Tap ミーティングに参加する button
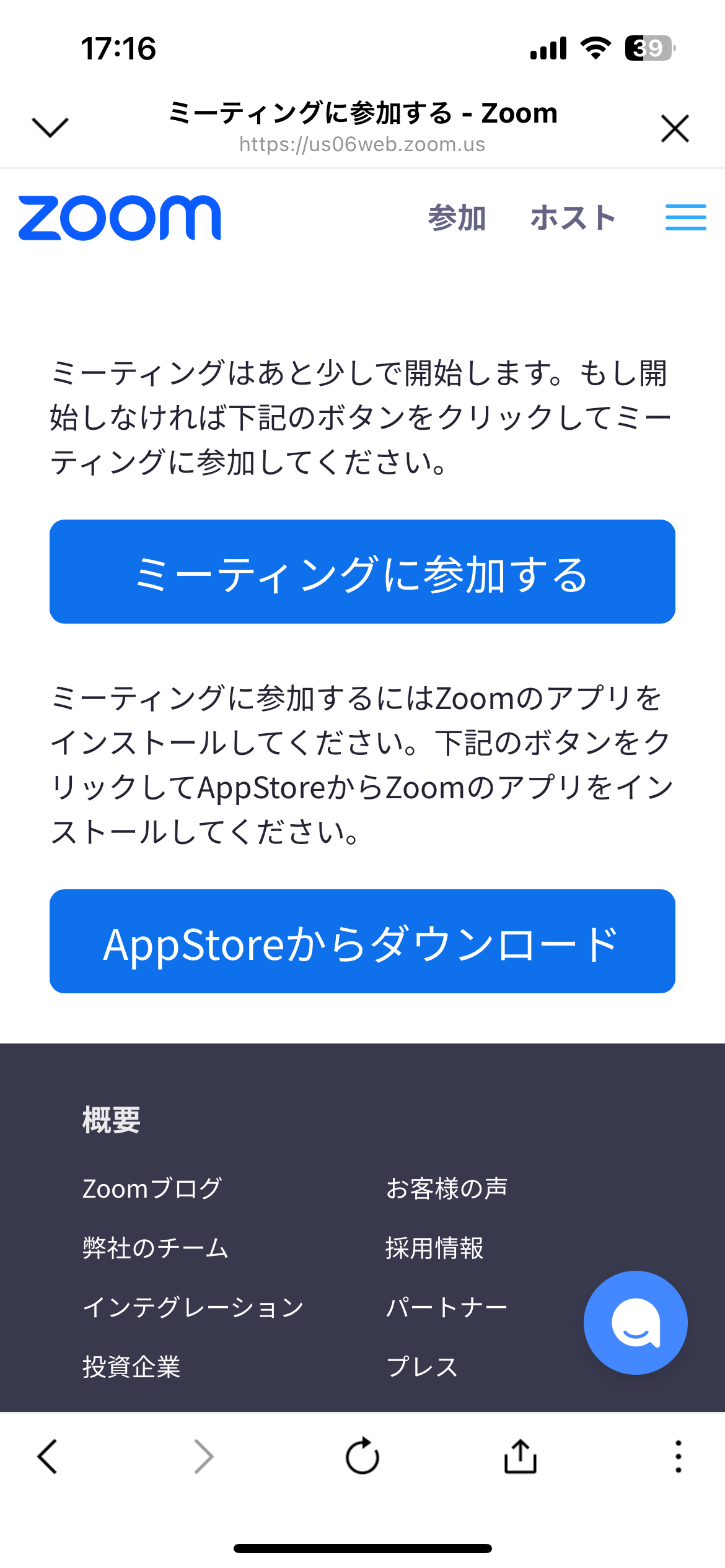The height and width of the screenshot is (1568, 725). pyautogui.click(x=362, y=572)
